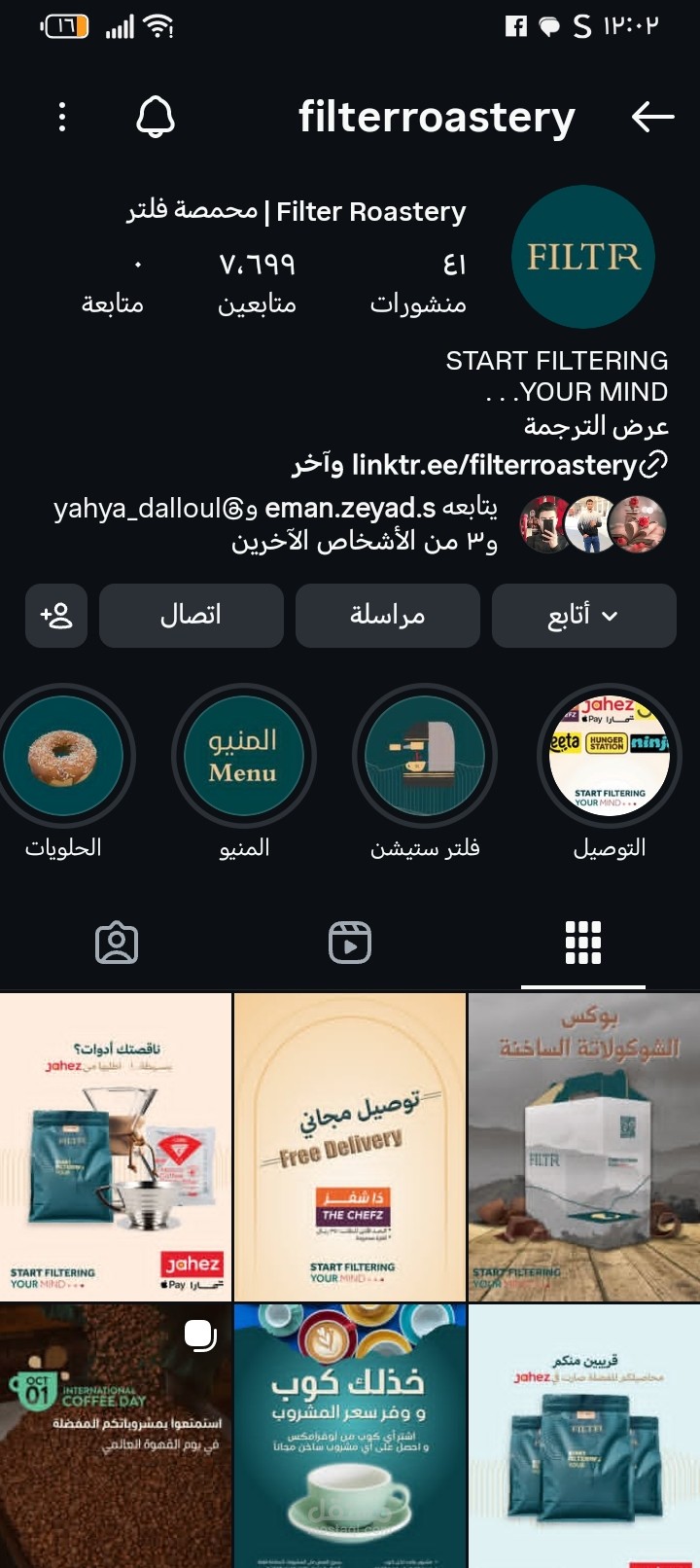Open the International Coffee Day post

click(116, 1435)
